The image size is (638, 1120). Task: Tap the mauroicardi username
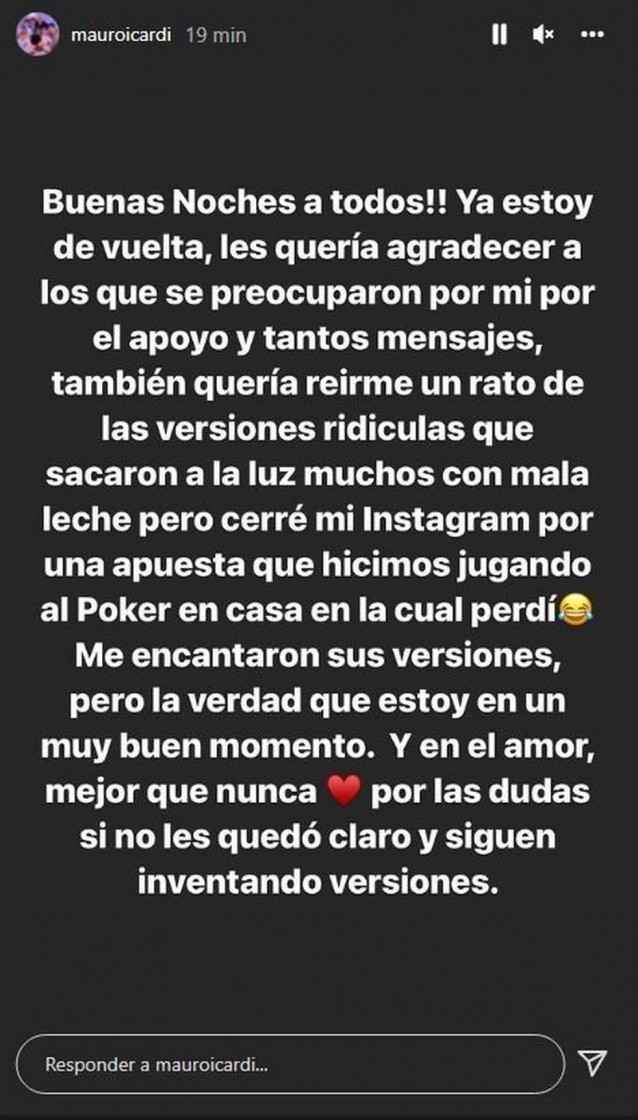click(x=122, y=35)
